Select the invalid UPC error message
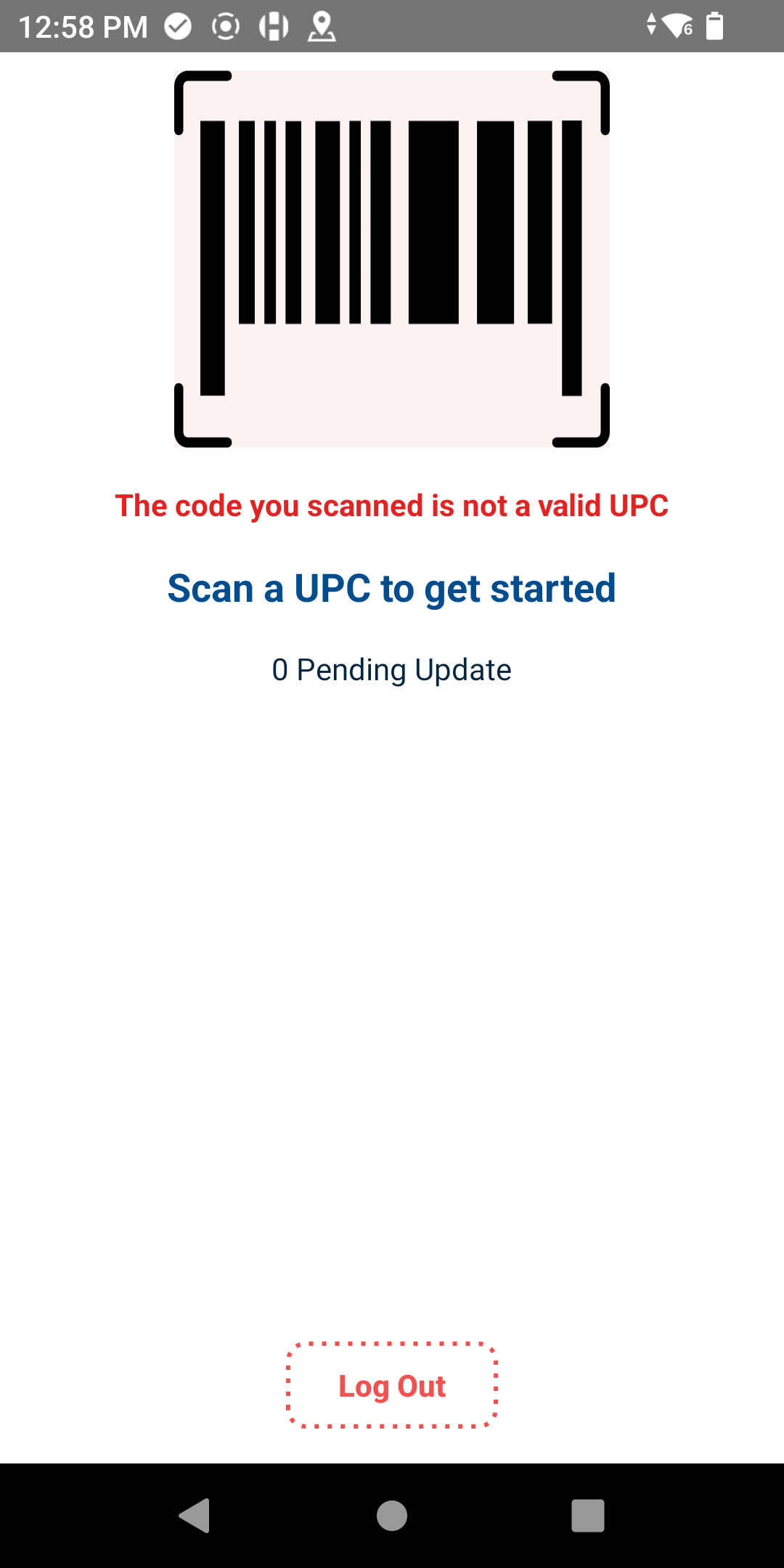This screenshot has height=1568, width=784. click(x=392, y=506)
